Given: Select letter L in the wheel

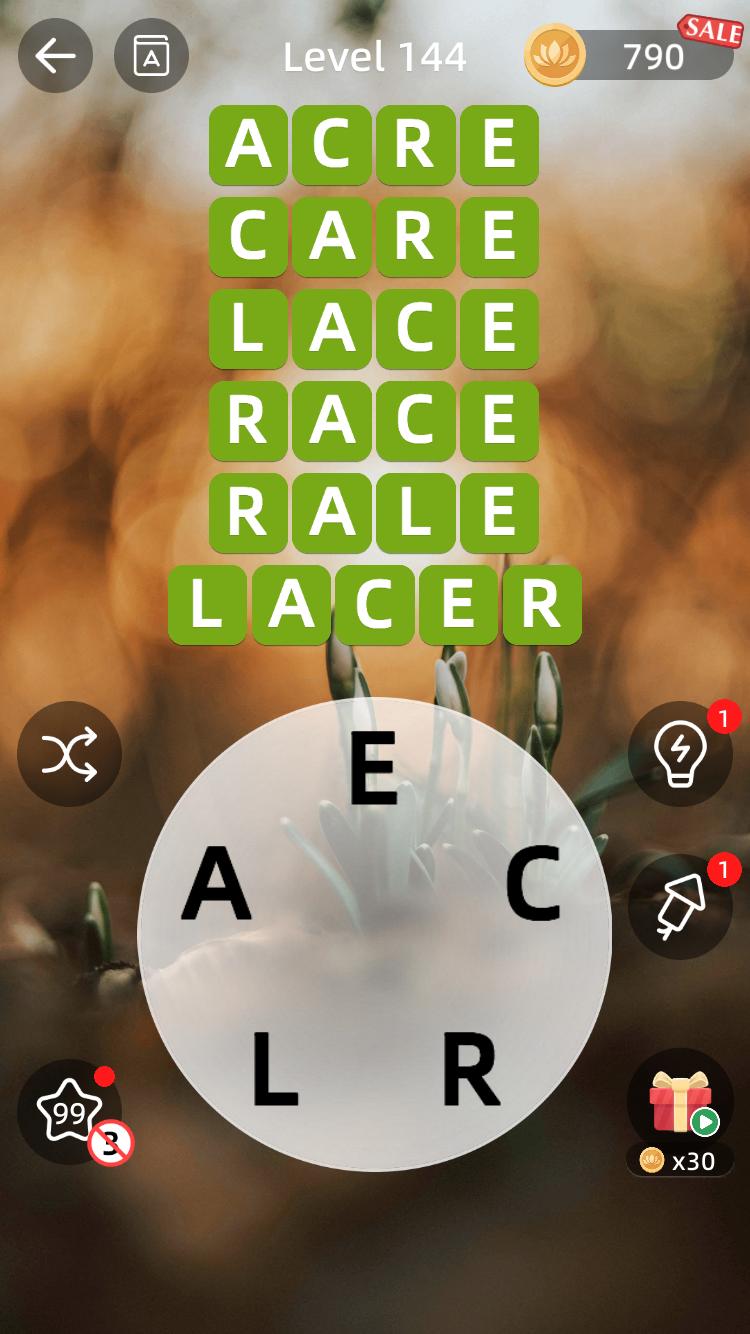Looking at the screenshot, I should click(x=274, y=1069).
